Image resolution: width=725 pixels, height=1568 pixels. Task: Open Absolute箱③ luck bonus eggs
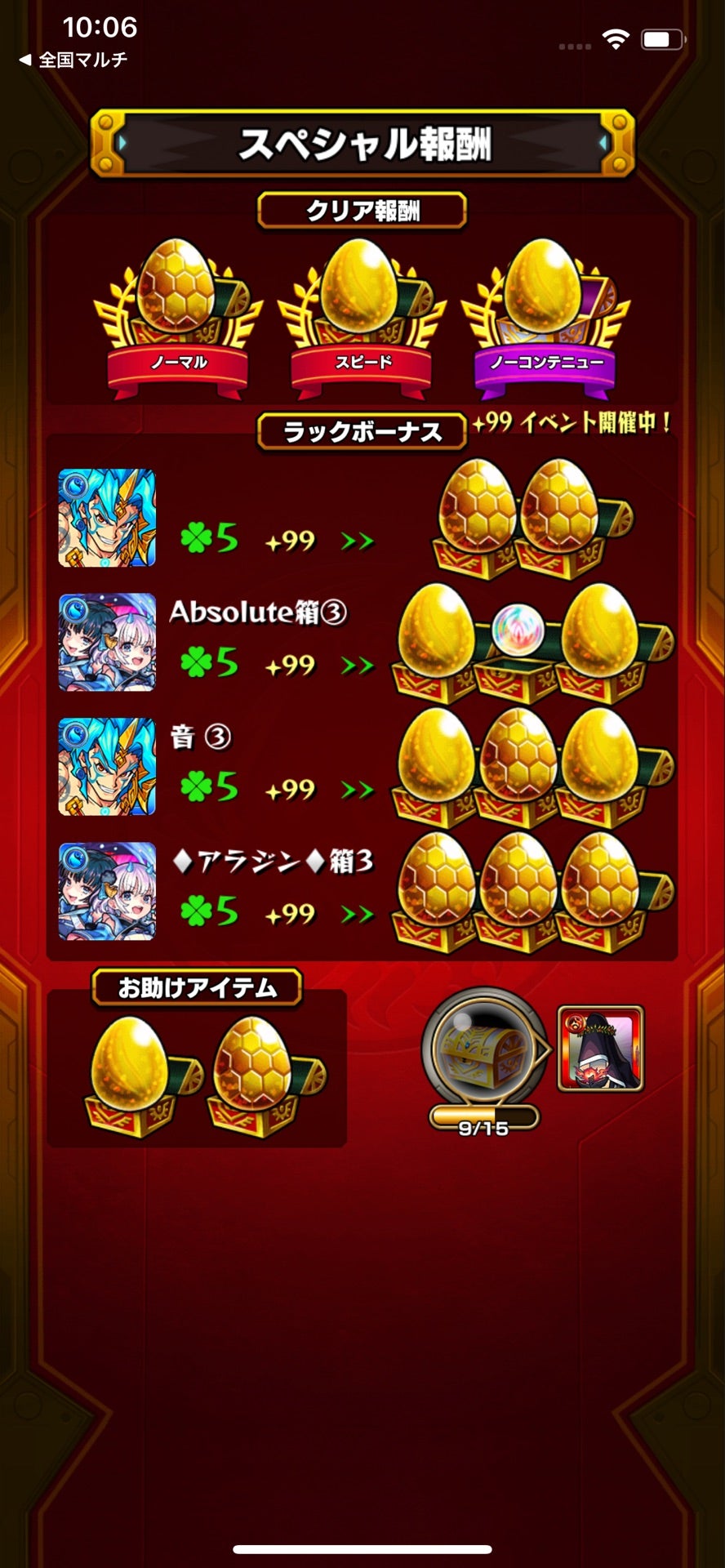click(531, 644)
